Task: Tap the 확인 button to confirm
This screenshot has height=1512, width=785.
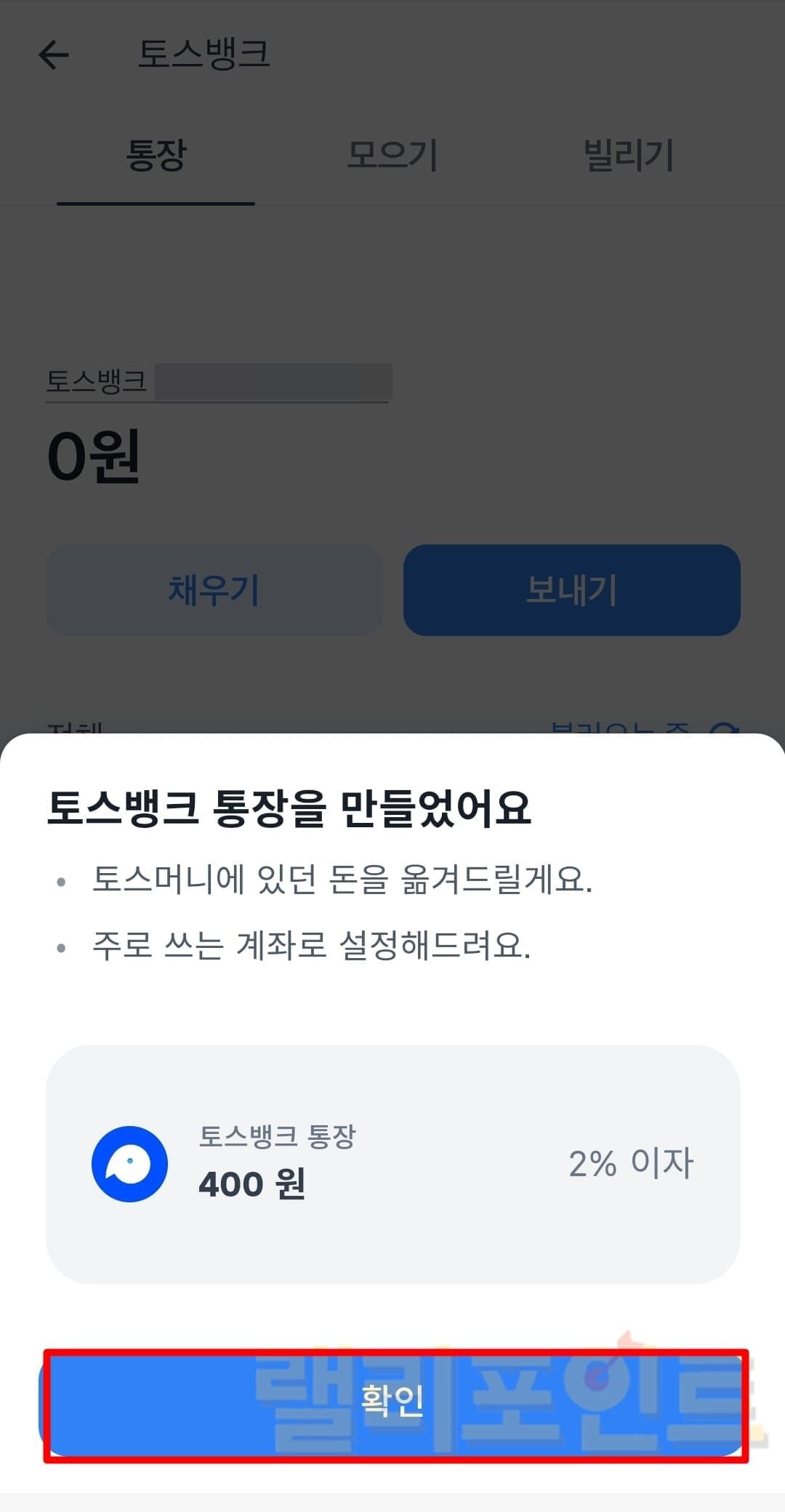Action: (392, 1399)
